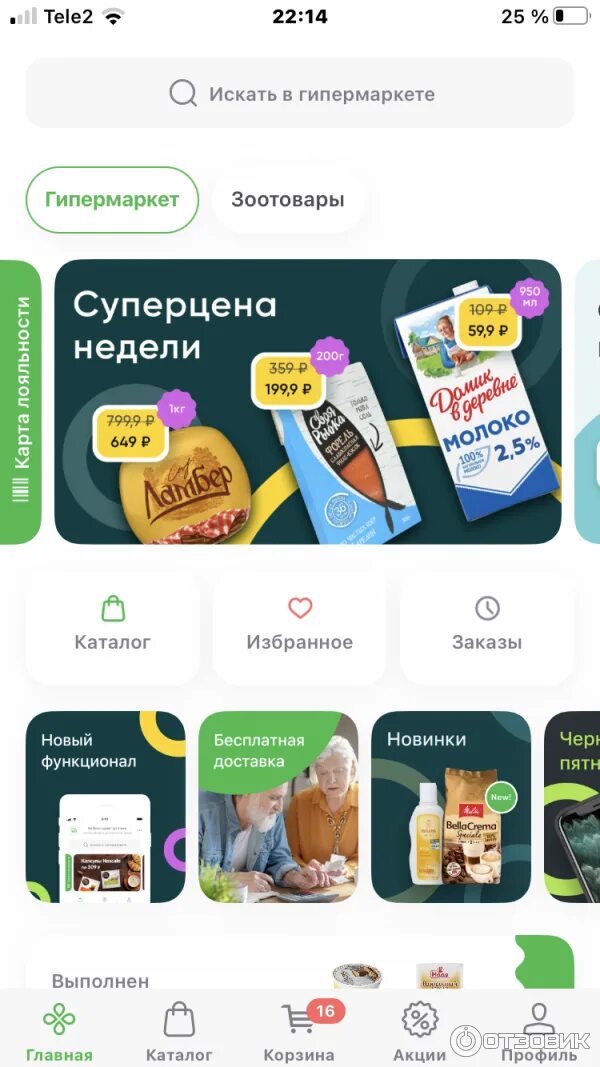
Task: Tap the hypermarket search field
Action: [300, 93]
